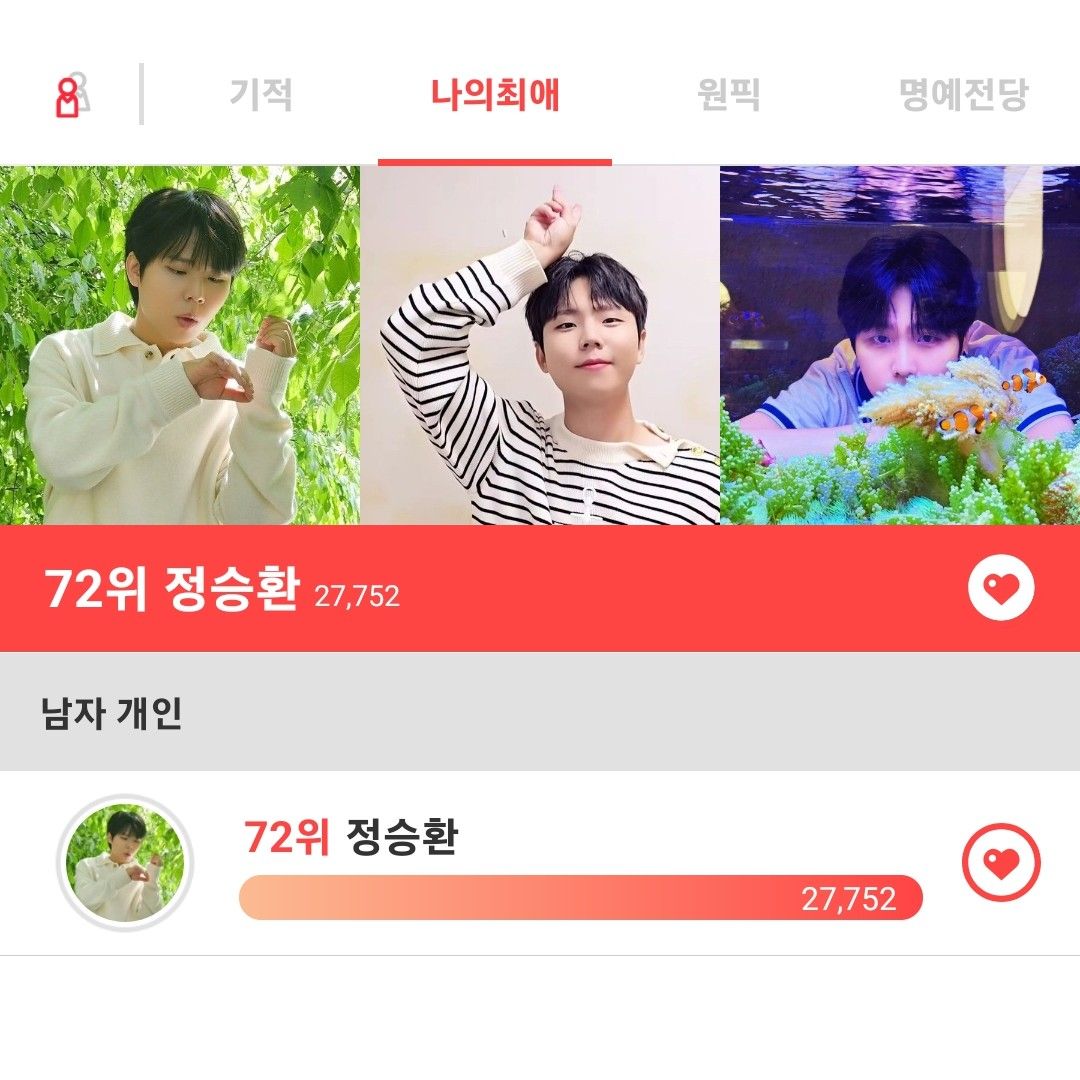The image size is (1080, 1080).
Task: Switch to the 원픽 tab
Action: click(x=728, y=95)
